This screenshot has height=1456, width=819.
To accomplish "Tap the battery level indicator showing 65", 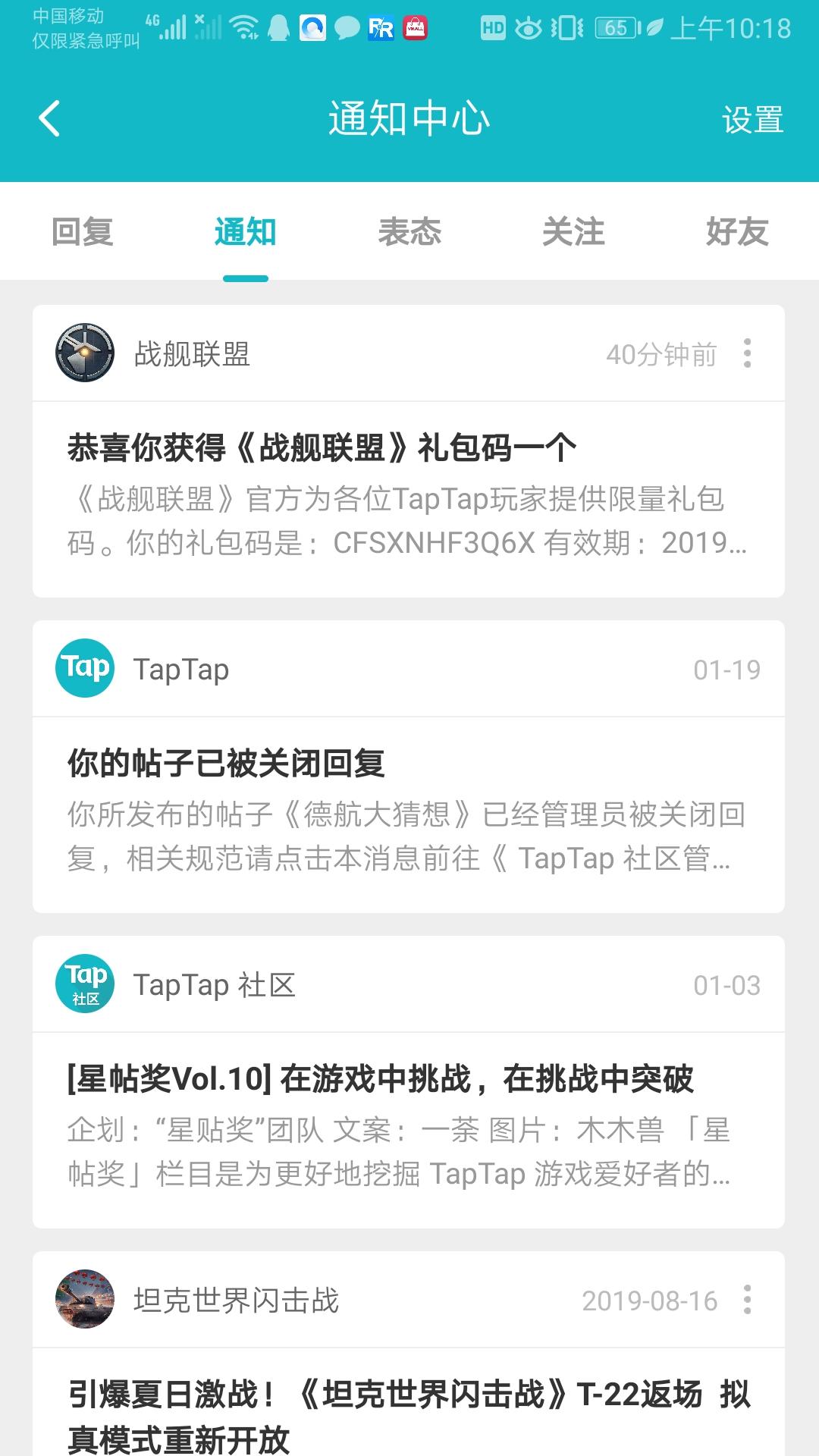I will (x=614, y=28).
